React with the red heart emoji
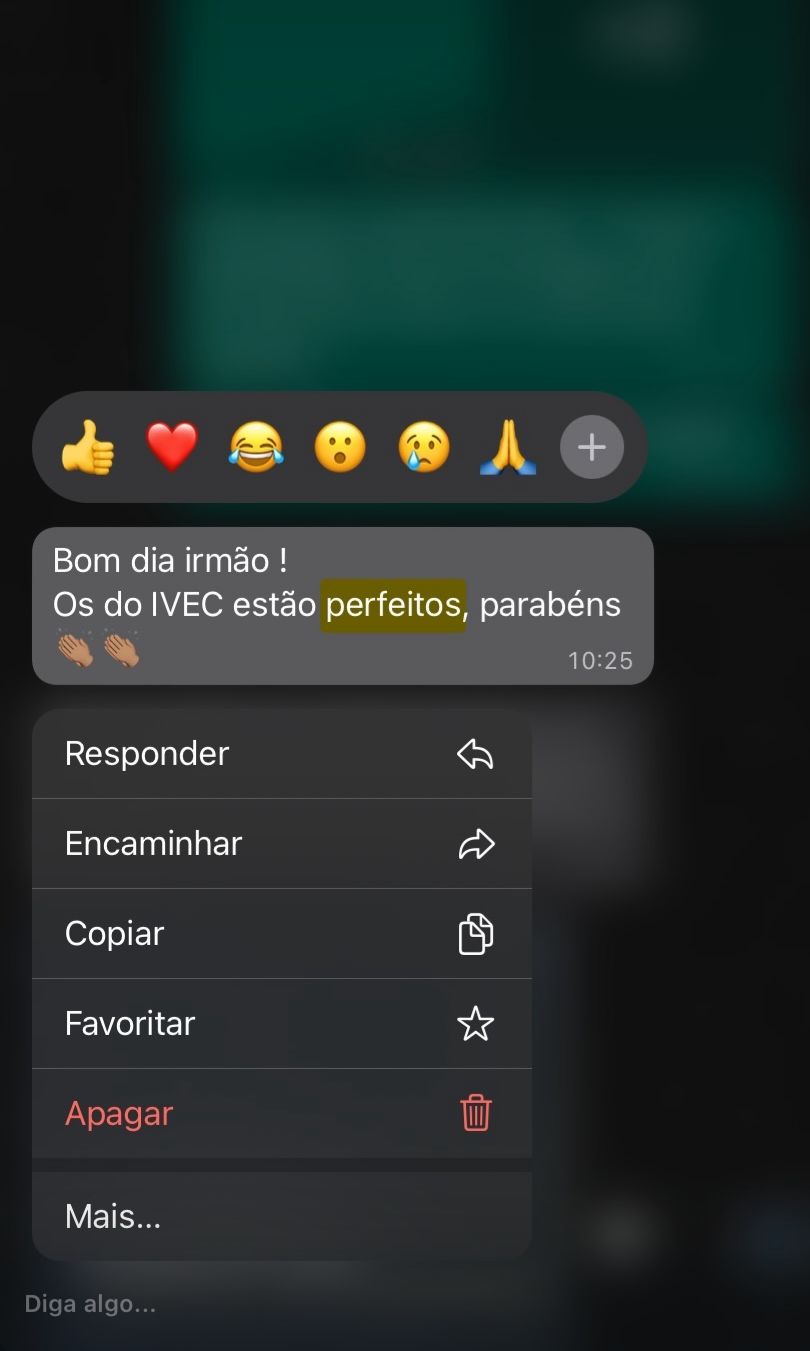This screenshot has width=810, height=1351. [x=172, y=447]
